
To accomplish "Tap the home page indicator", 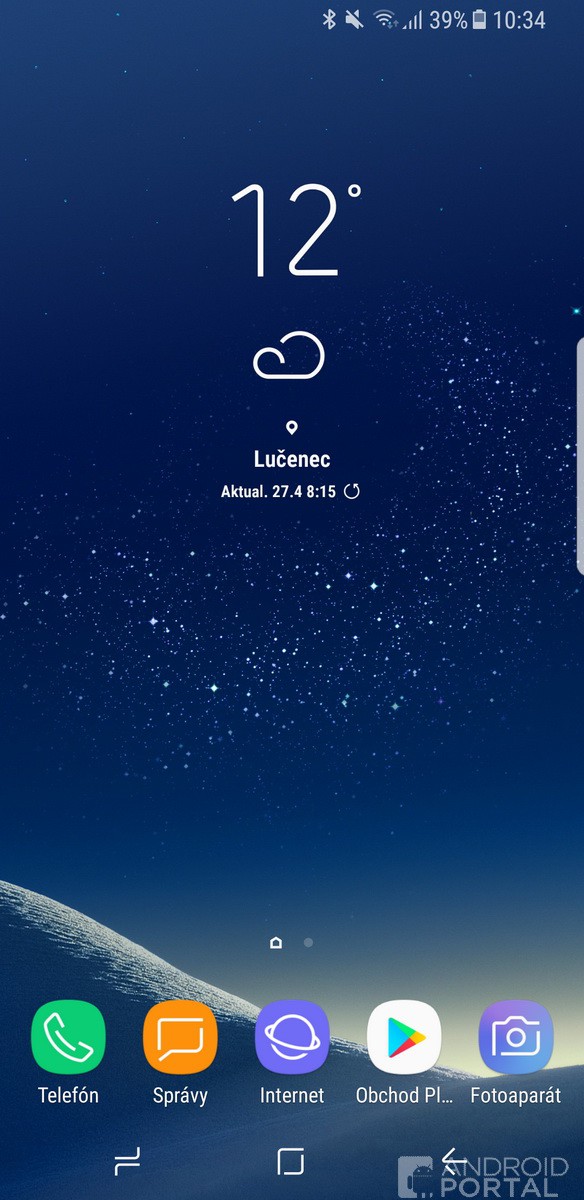I will click(x=276, y=942).
